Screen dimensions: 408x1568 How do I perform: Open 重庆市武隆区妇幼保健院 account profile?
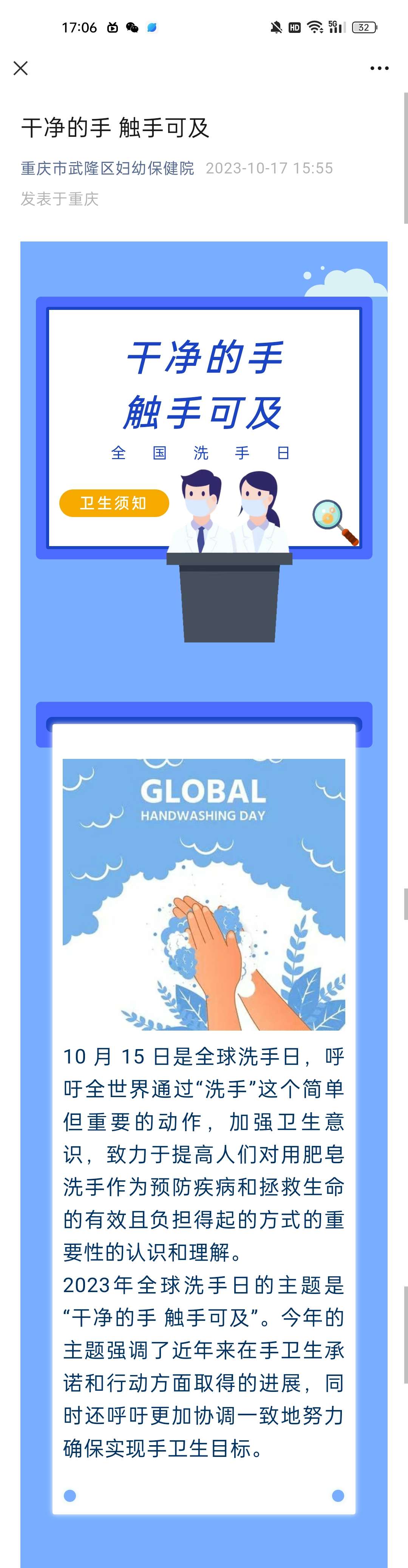tap(108, 168)
